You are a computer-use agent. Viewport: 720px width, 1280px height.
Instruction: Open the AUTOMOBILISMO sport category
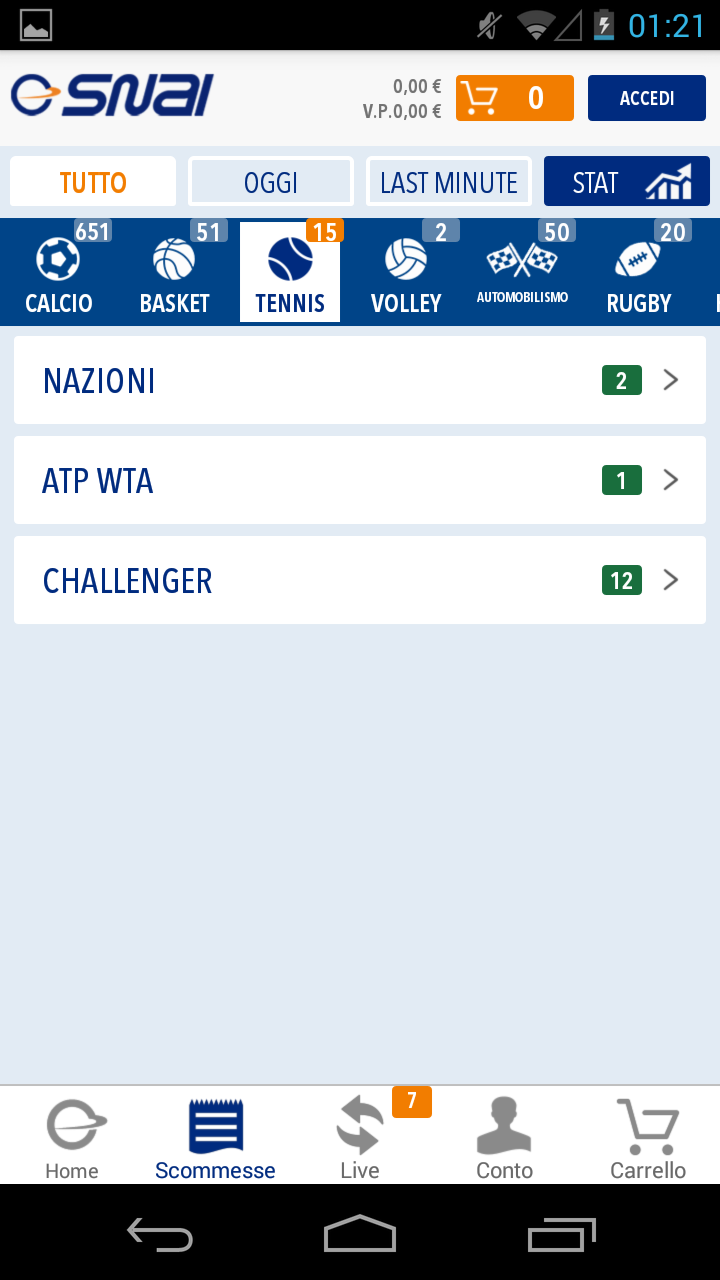(x=522, y=272)
